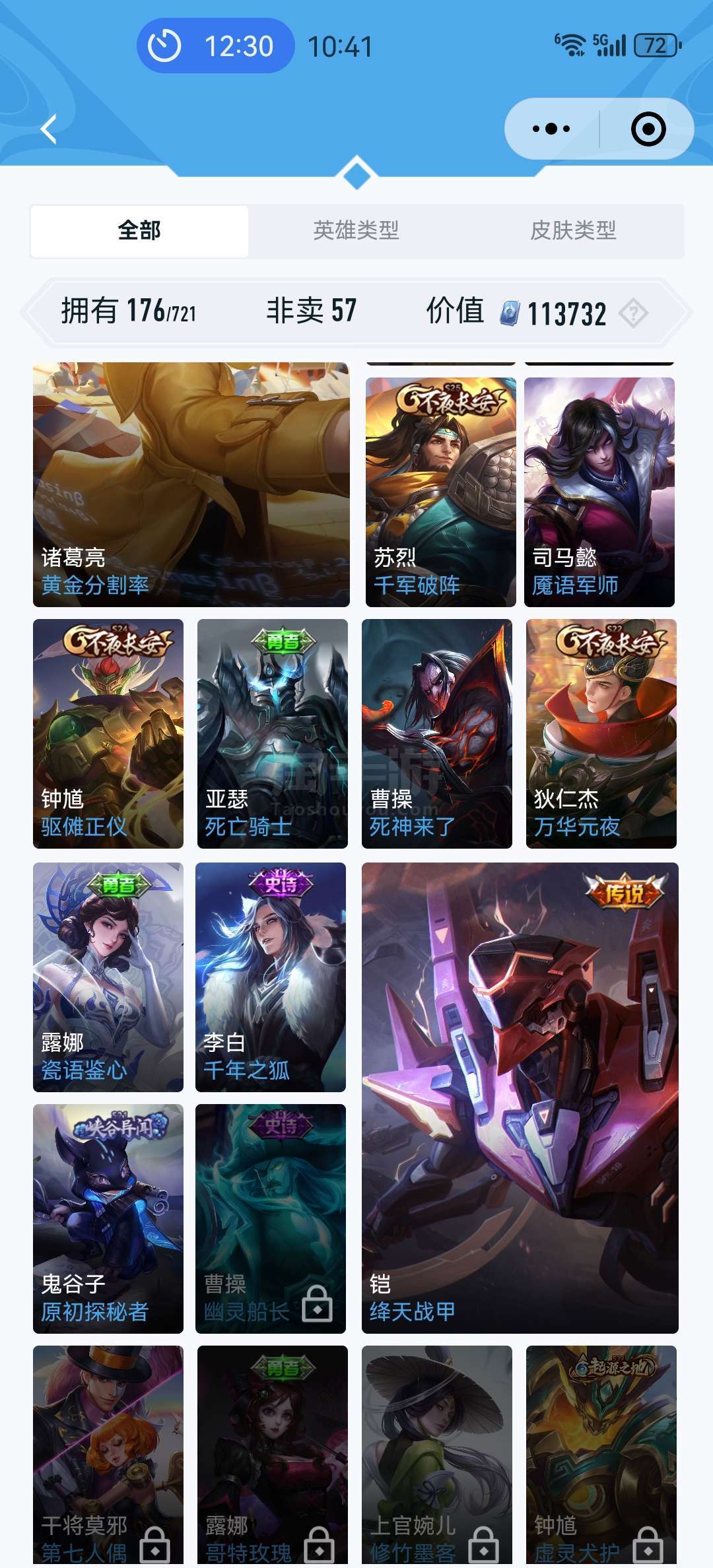
Task: Open the 狄仁杰 万华元夜 skin card
Action: [x=601, y=734]
